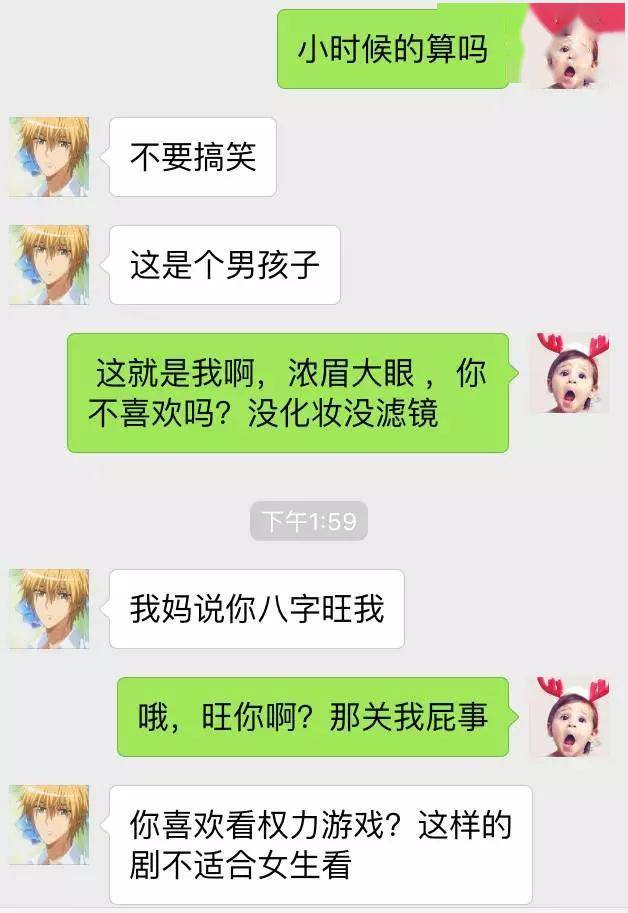The height and width of the screenshot is (913, 628).
Task: Tap the baby avatar next to "这就是我啊" message
Action: 568,373
